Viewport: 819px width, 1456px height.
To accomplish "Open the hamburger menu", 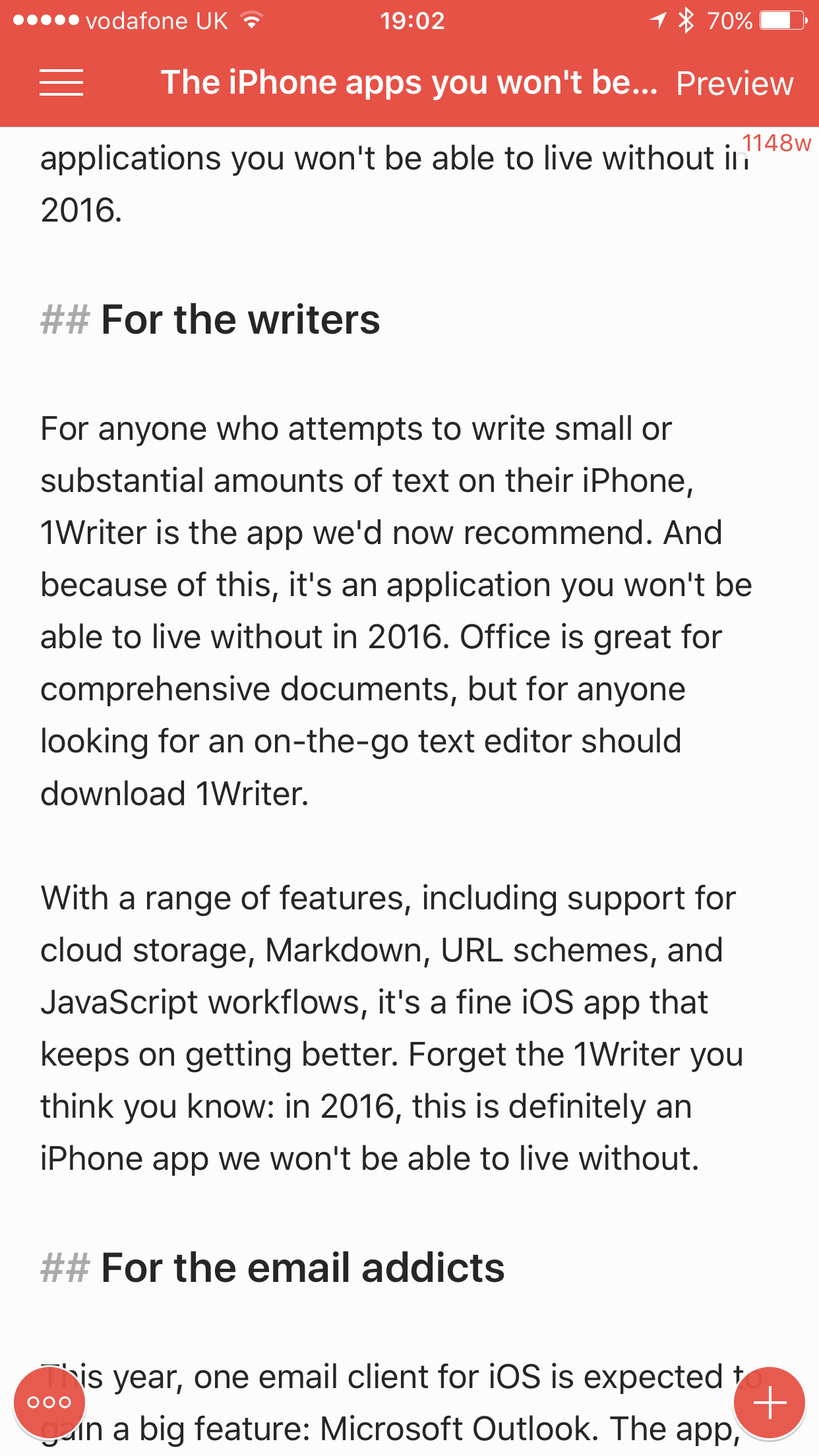I will (x=61, y=83).
